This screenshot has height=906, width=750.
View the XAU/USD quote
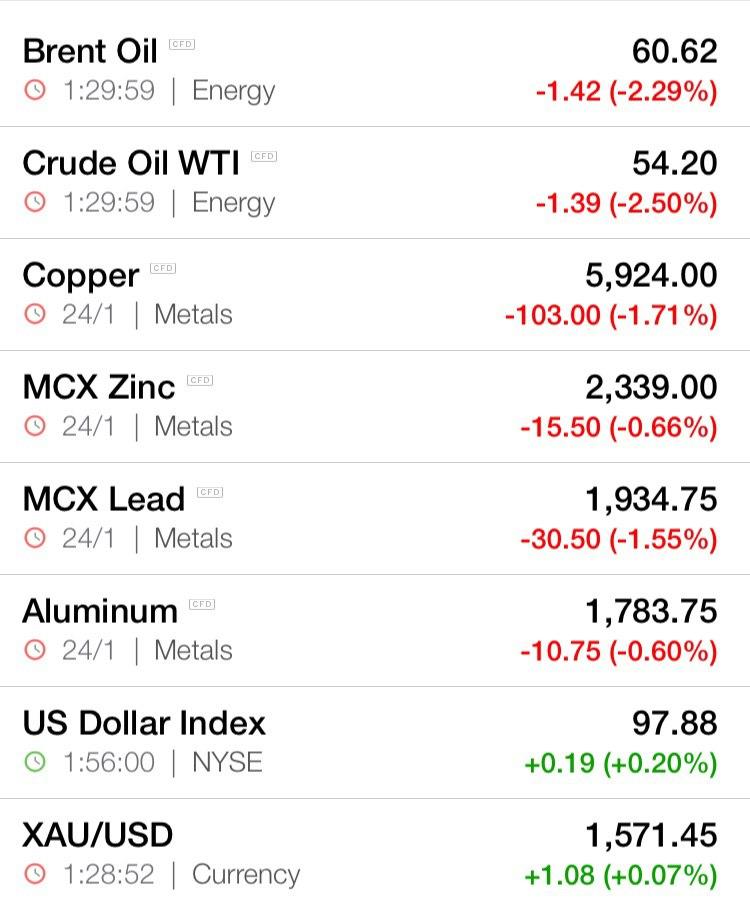(x=375, y=853)
